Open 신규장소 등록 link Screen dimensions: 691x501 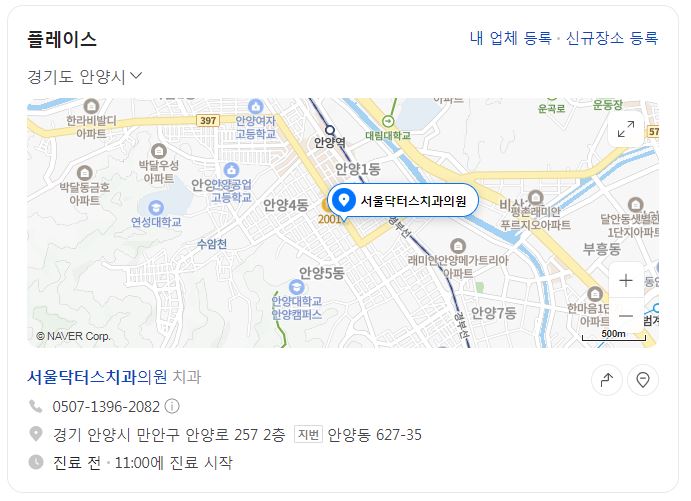(612, 39)
